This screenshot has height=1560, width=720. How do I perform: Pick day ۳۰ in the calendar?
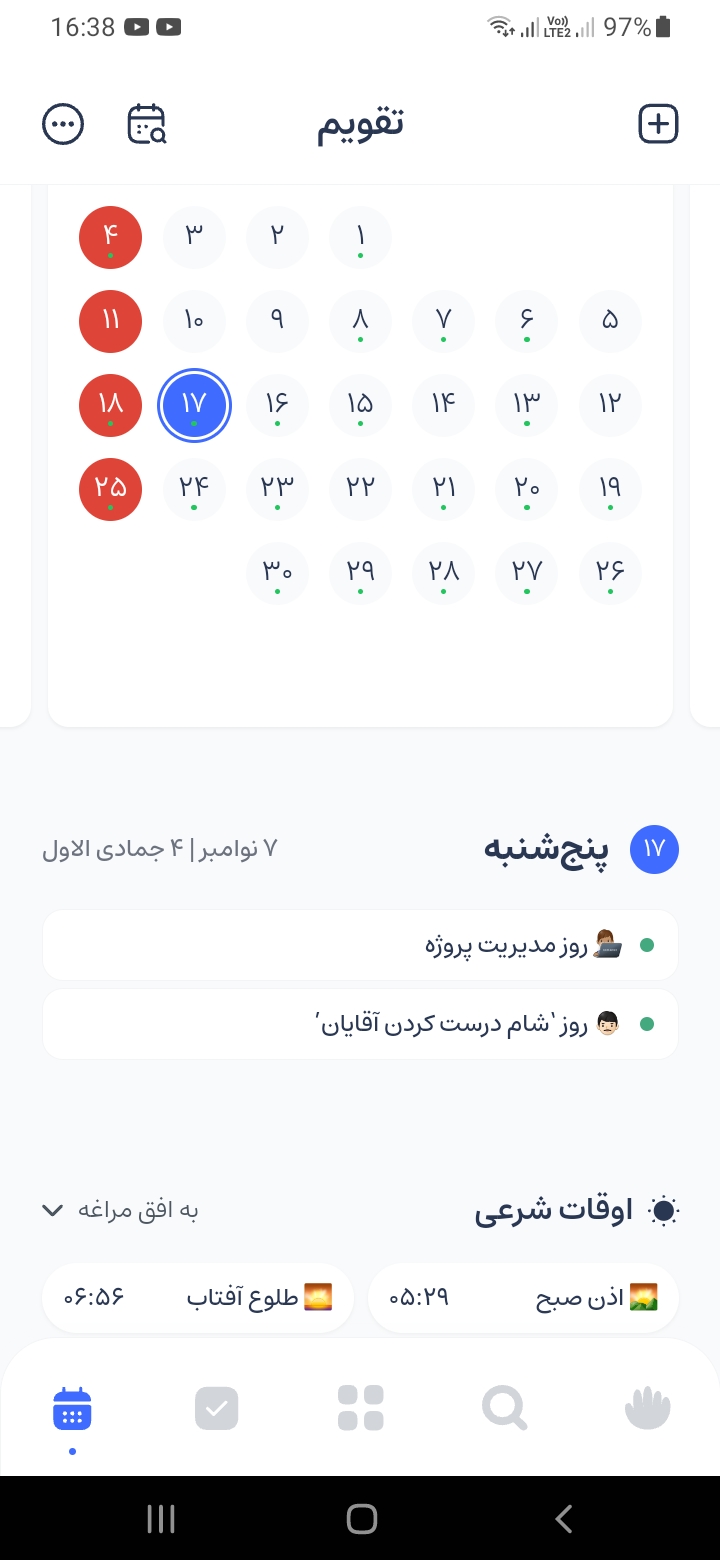pyautogui.click(x=277, y=572)
